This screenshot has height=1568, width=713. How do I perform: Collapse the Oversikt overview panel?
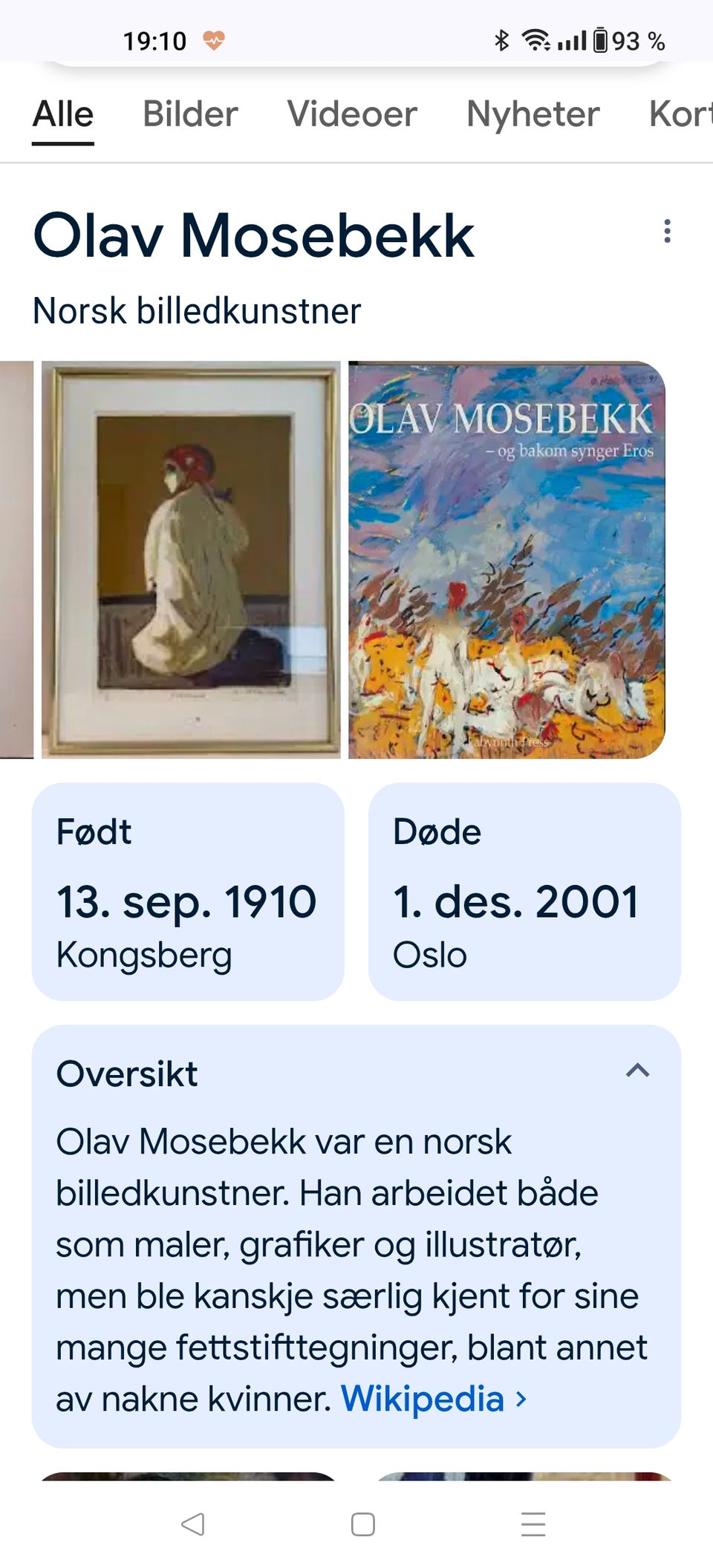(x=637, y=1071)
